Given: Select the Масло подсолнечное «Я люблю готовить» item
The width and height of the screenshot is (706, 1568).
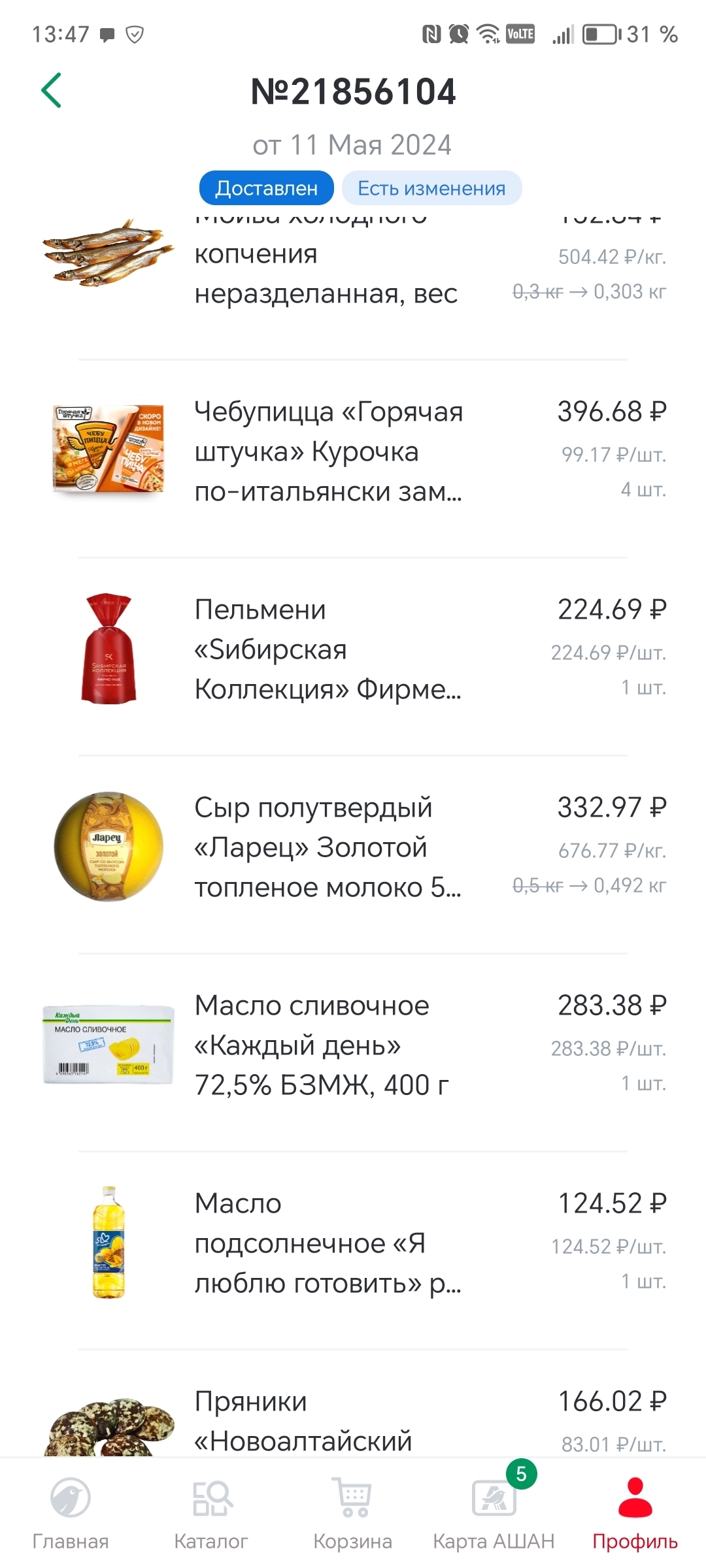Looking at the screenshot, I should pos(328,1243).
